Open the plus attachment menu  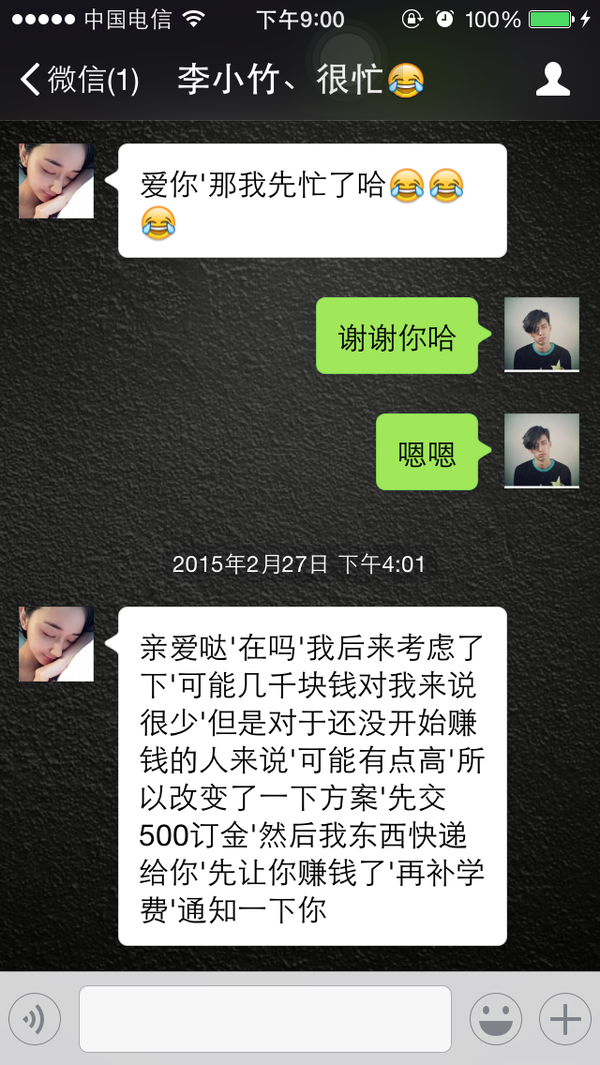pyautogui.click(x=565, y=1019)
